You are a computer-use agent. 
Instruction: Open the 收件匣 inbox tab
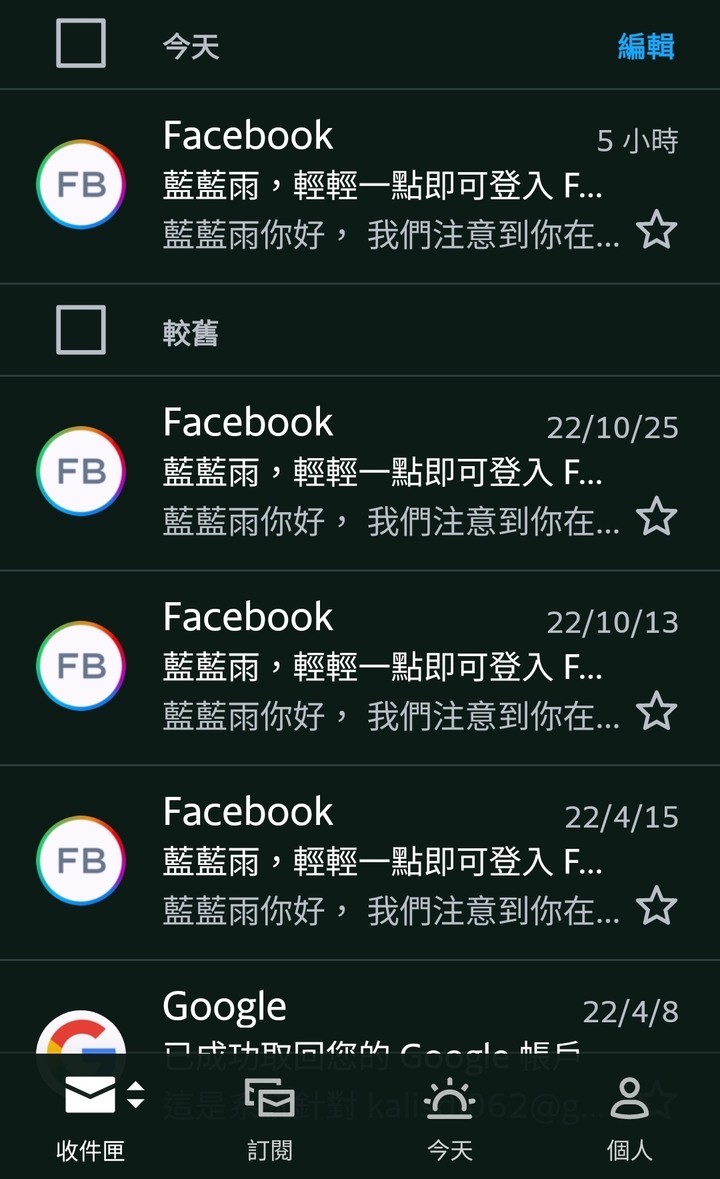tap(90, 1118)
